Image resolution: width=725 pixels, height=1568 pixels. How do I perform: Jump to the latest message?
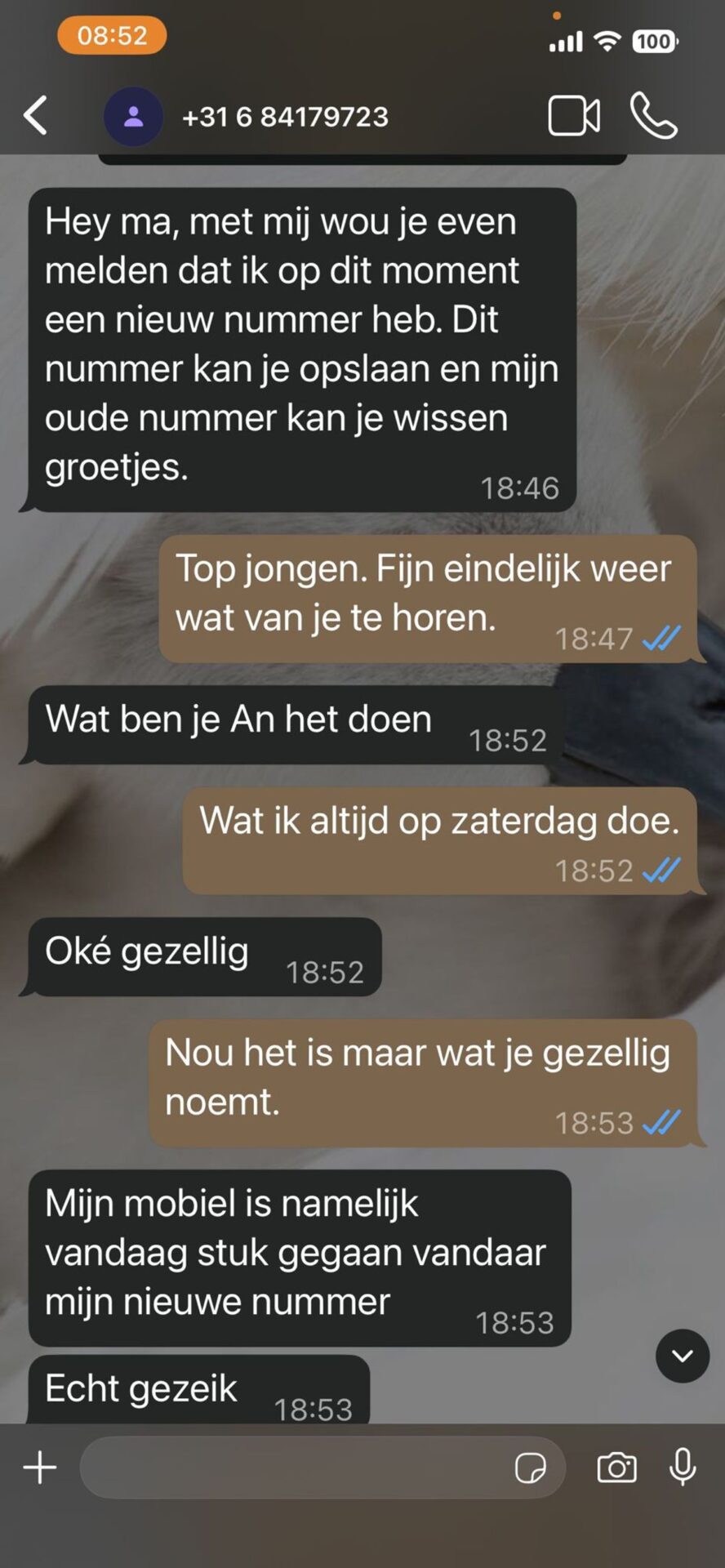(682, 1356)
